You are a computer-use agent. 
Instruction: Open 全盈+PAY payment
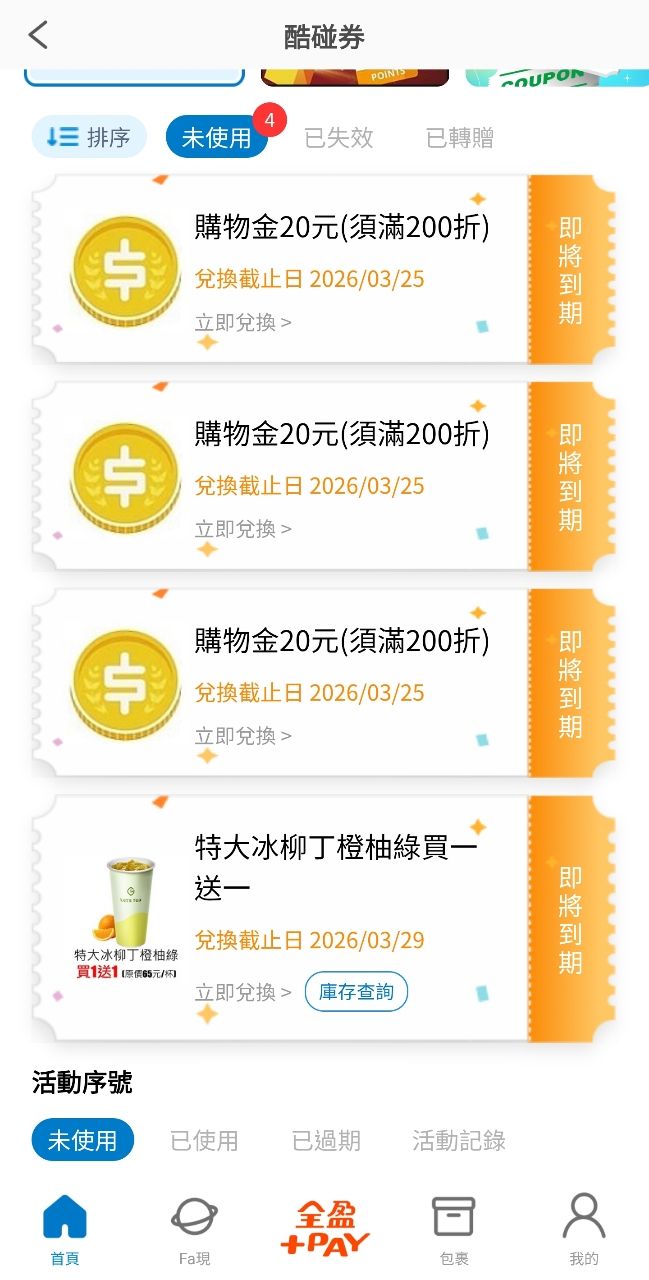click(324, 1229)
